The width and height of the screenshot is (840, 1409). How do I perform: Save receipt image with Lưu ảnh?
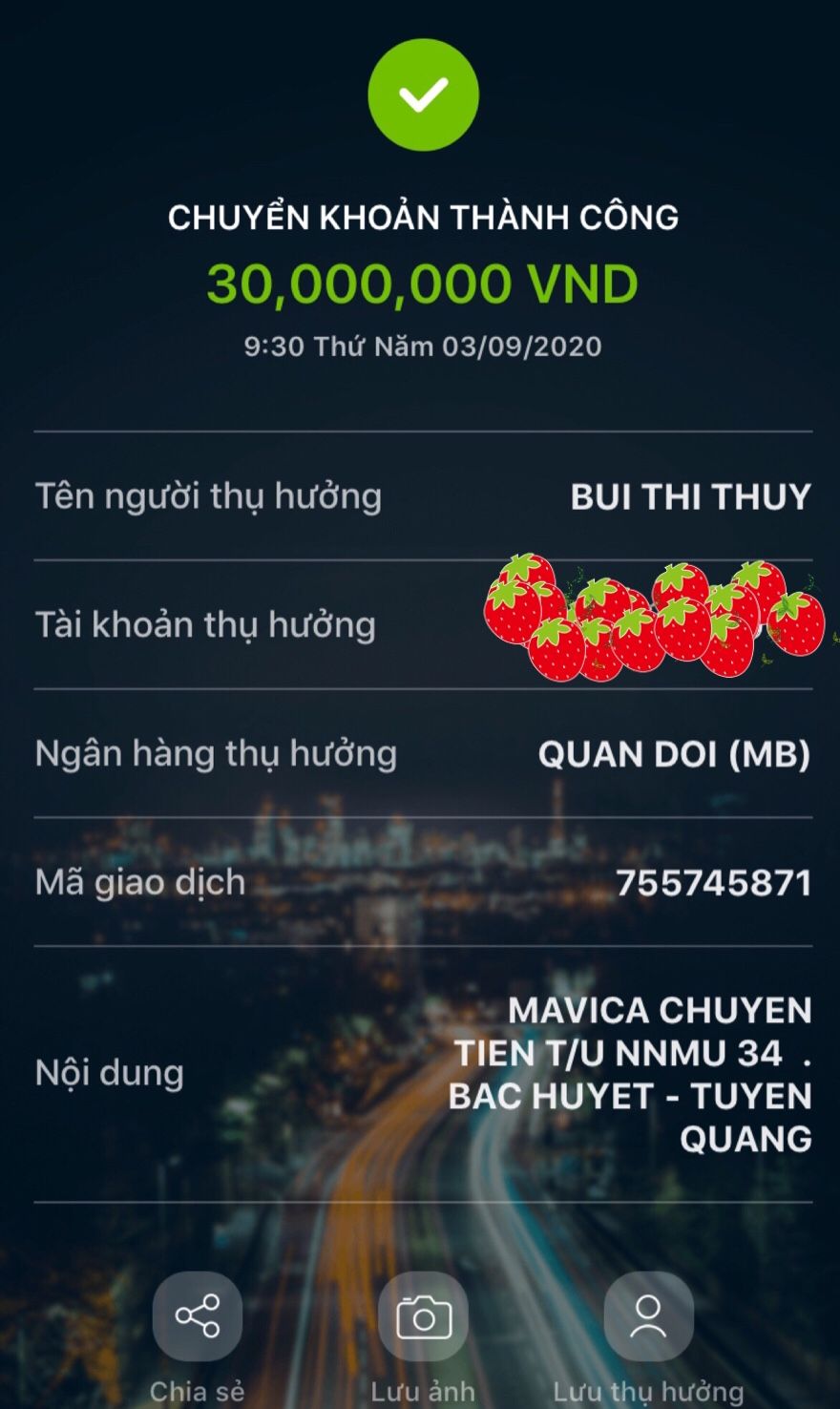(423, 1317)
